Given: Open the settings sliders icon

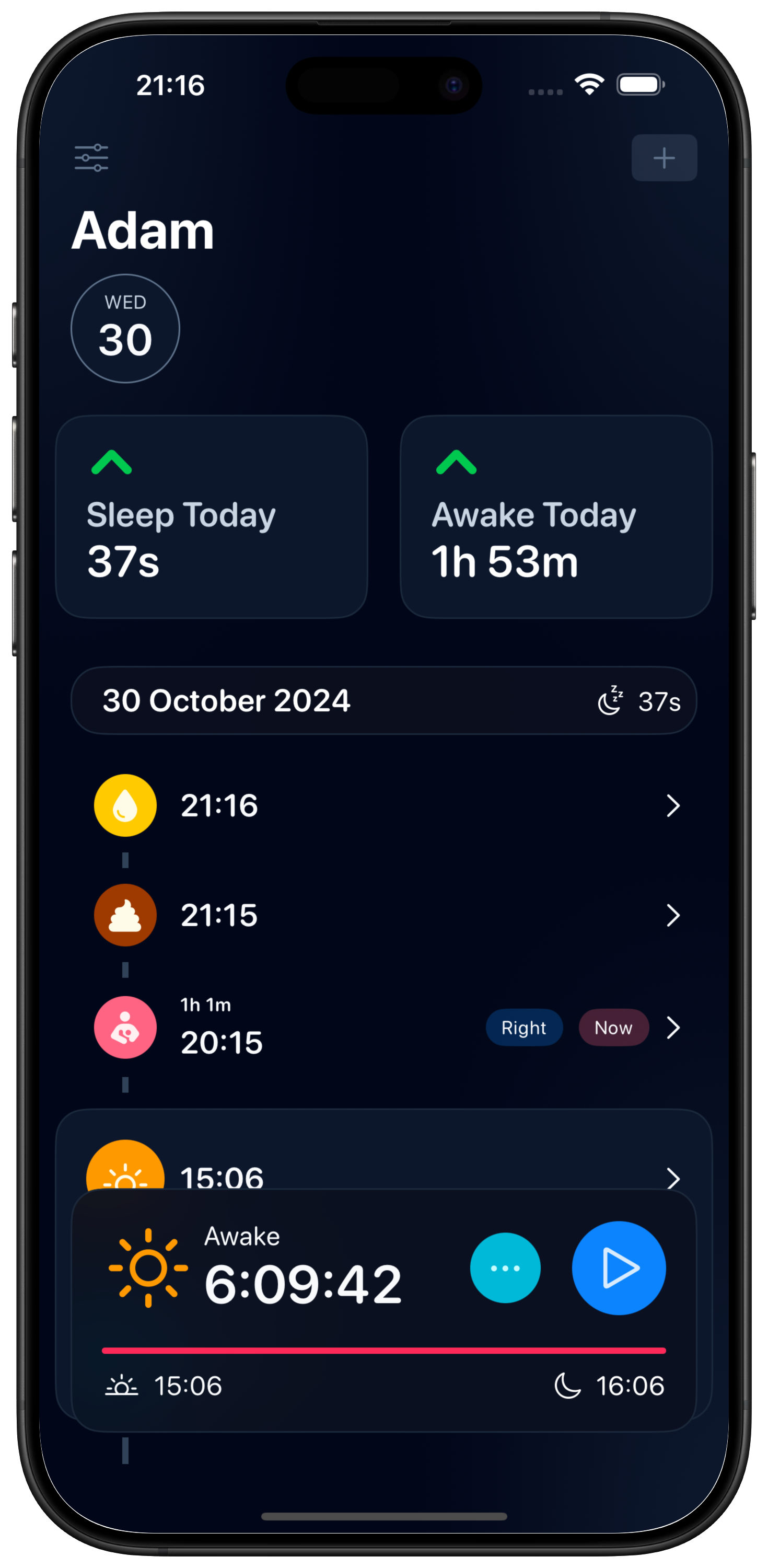Looking at the screenshot, I should (91, 158).
